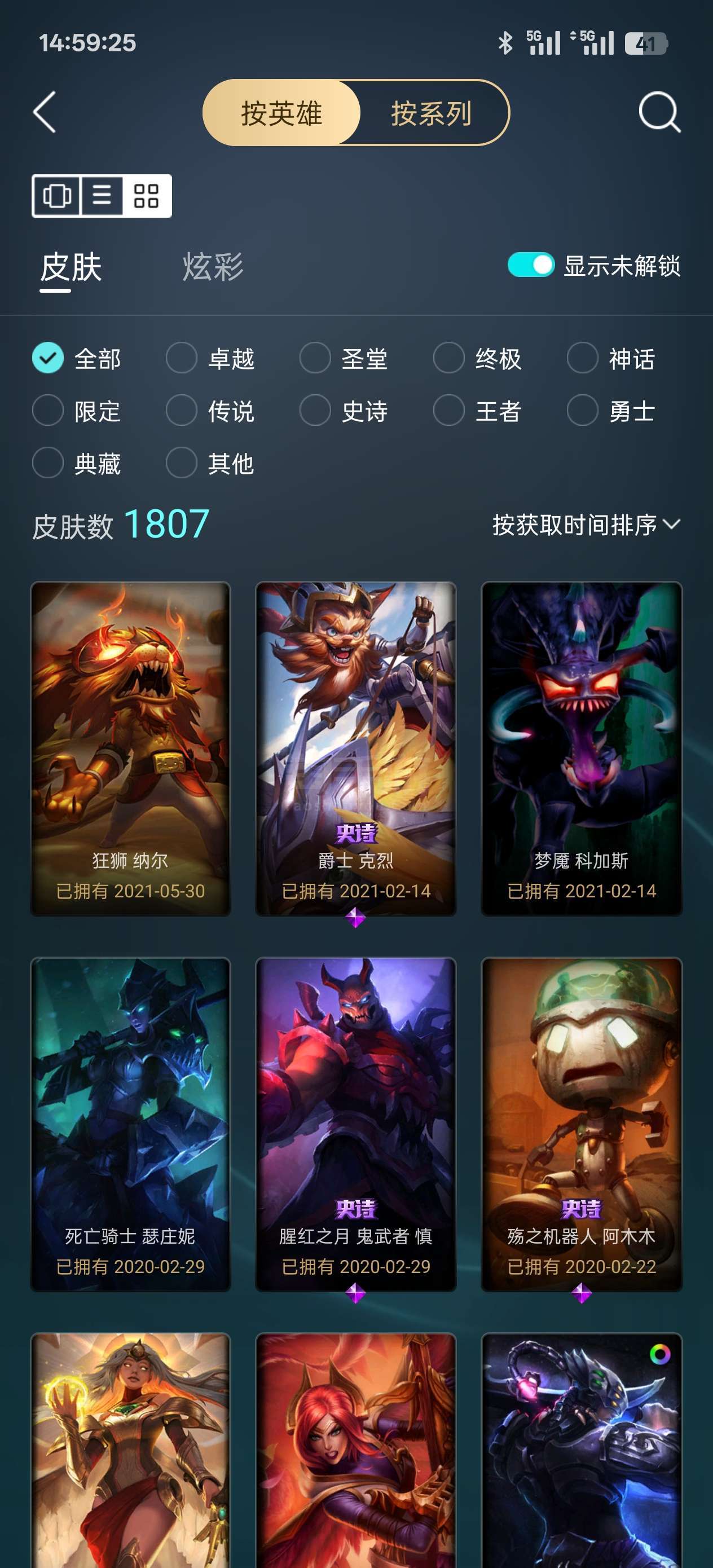The height and width of the screenshot is (1568, 713).
Task: Filter skins by 终极
Action: [x=477, y=358]
